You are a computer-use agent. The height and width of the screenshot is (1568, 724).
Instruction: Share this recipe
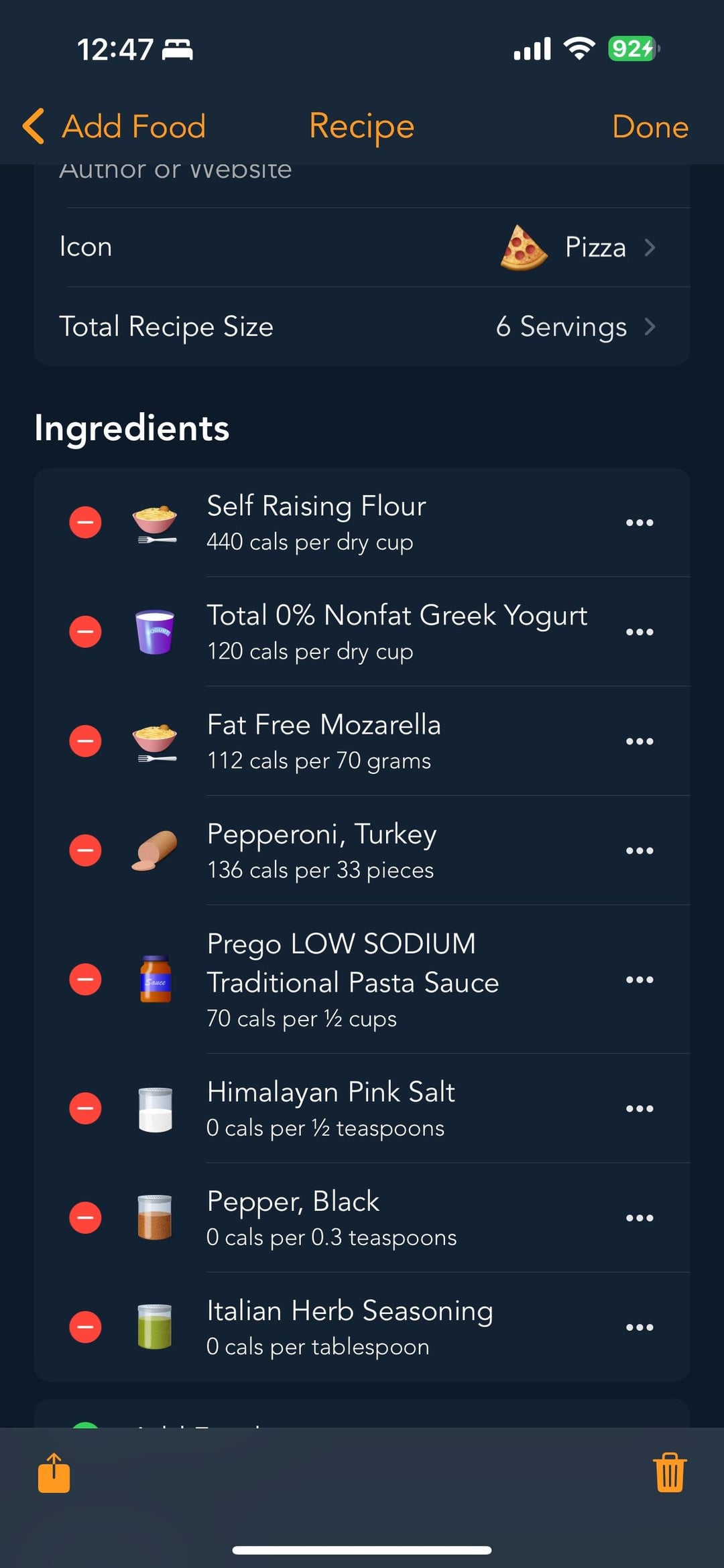pyautogui.click(x=54, y=1473)
